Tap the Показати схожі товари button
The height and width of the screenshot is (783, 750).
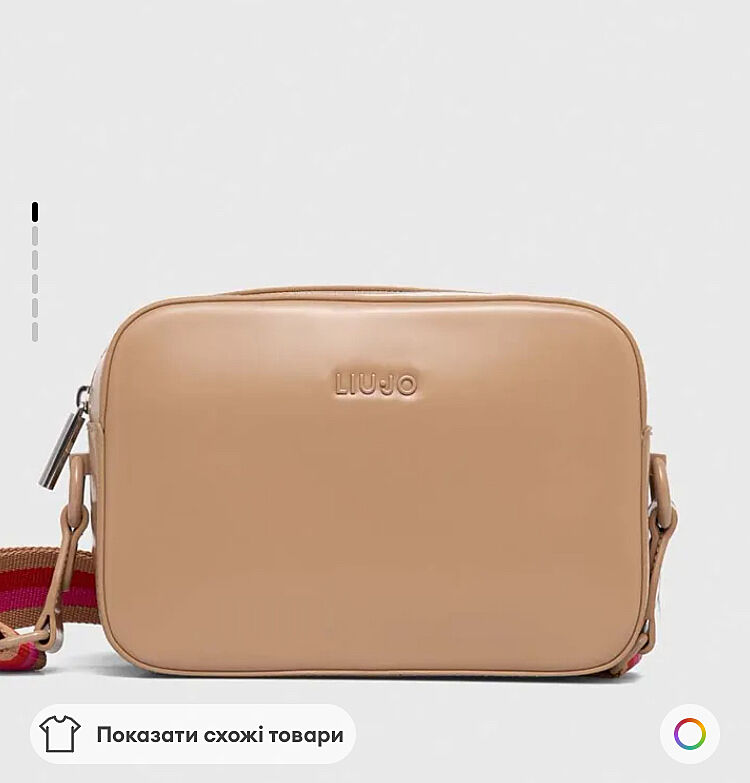point(193,735)
